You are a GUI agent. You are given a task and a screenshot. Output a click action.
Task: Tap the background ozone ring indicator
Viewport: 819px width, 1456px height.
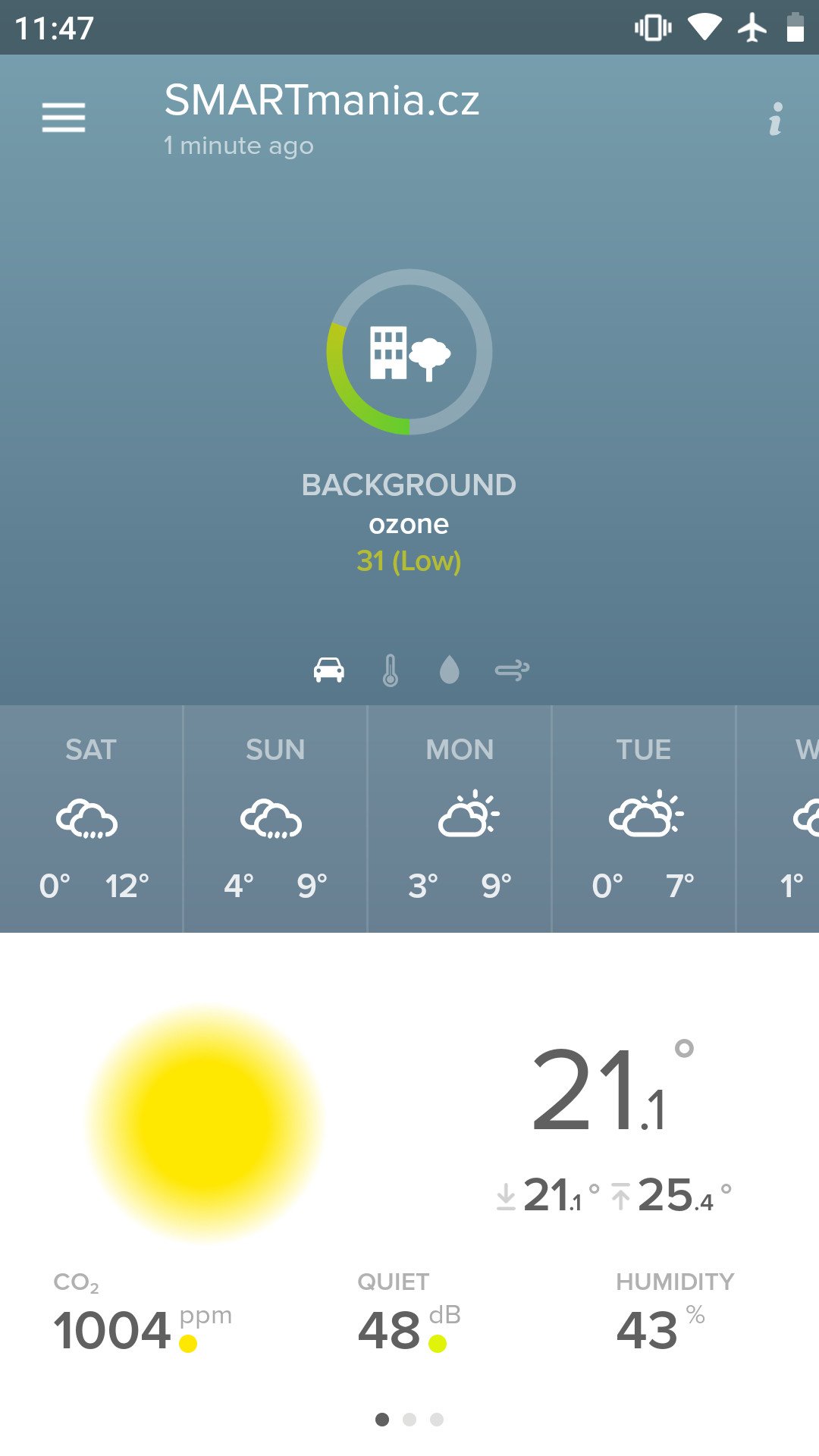click(409, 352)
